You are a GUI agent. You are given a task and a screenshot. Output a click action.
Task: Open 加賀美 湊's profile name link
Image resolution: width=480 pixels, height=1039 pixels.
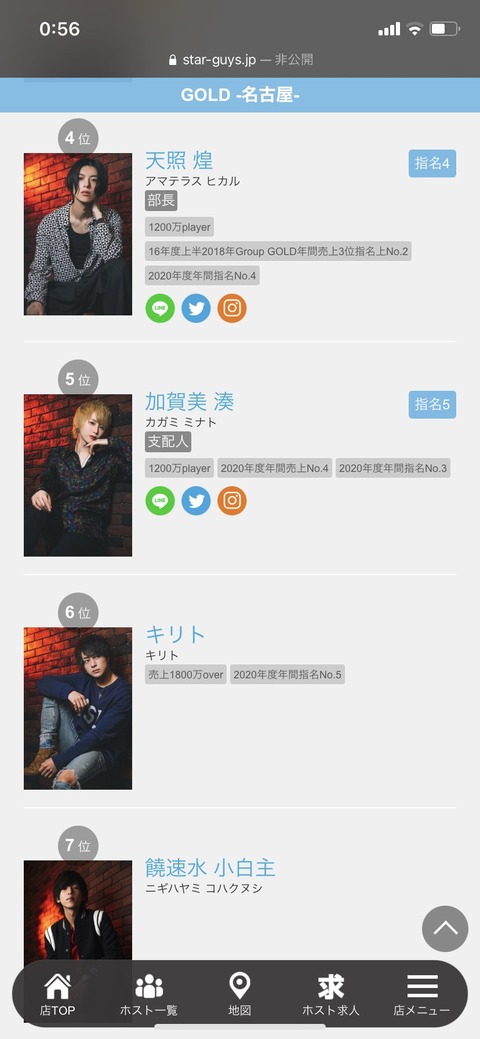[190, 402]
